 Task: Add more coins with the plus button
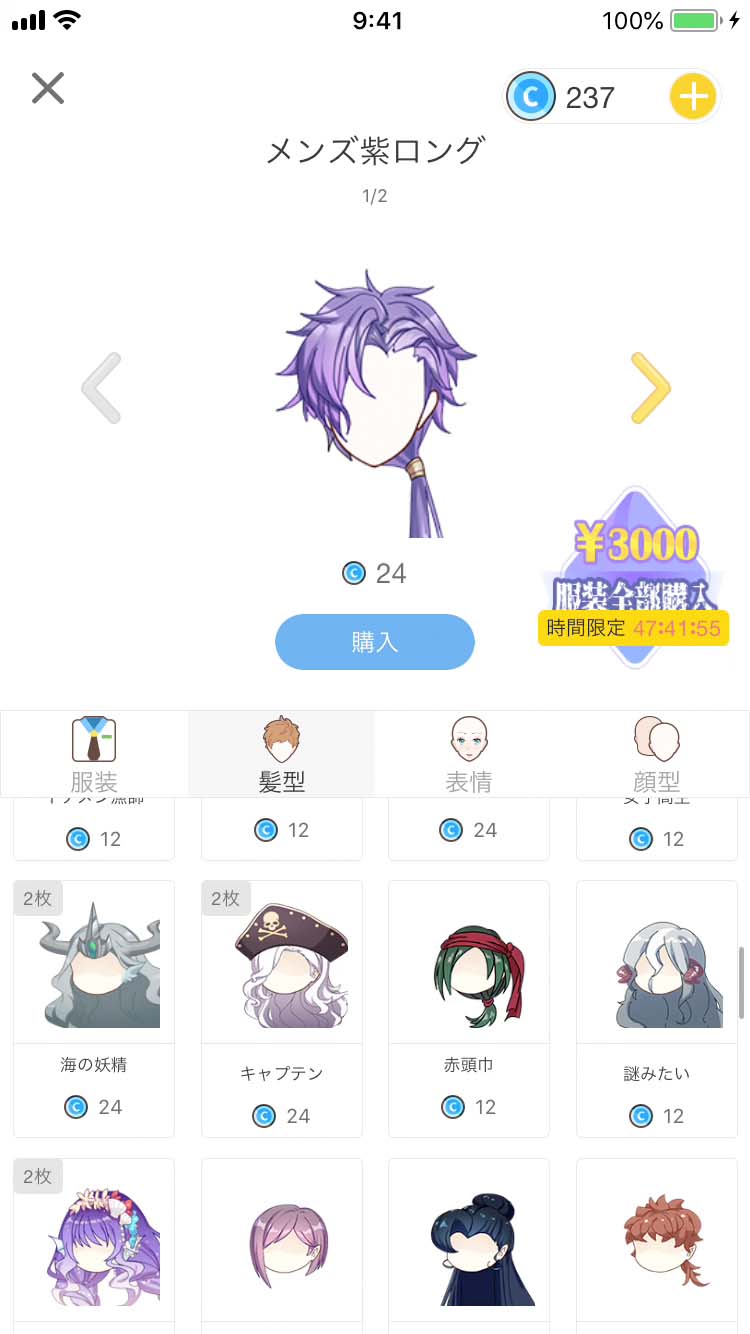tap(692, 97)
